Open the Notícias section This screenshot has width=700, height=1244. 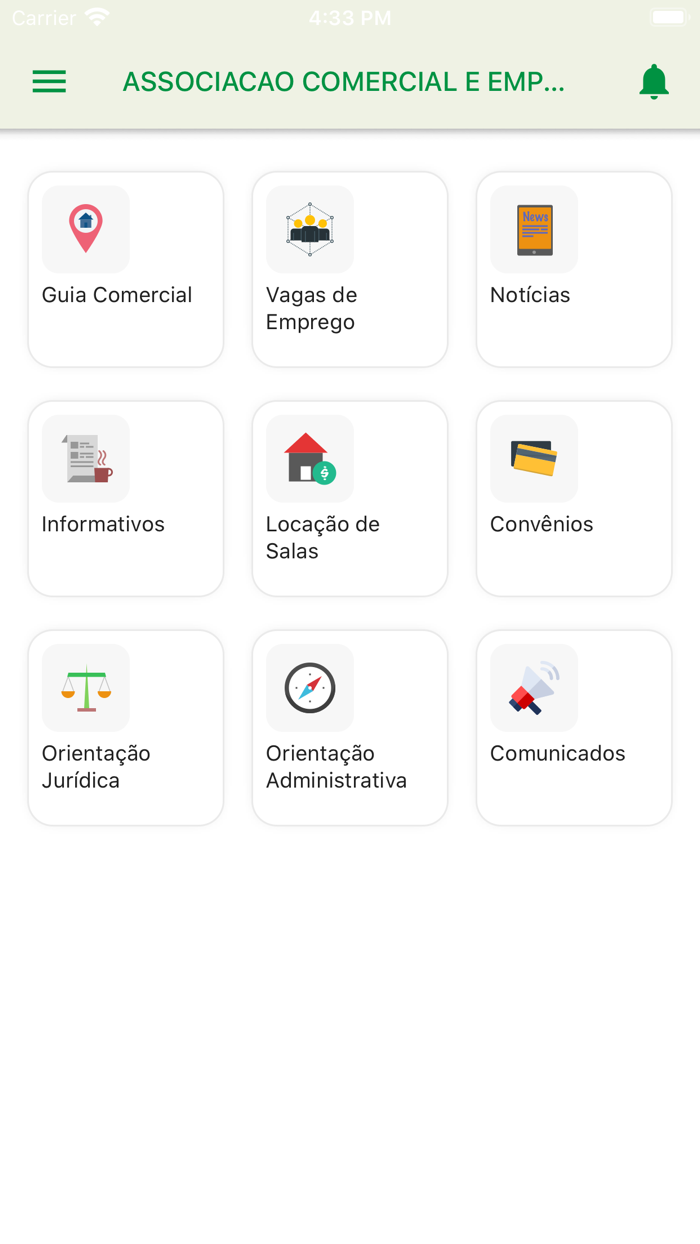pos(574,269)
